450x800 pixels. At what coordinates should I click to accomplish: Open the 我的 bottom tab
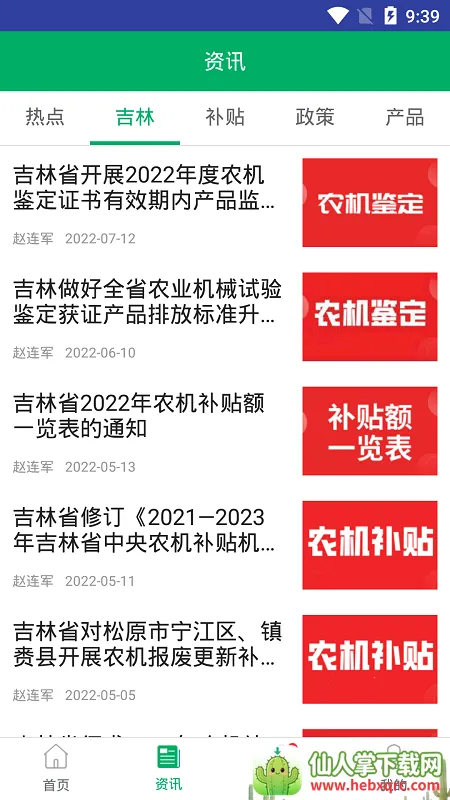[x=393, y=768]
